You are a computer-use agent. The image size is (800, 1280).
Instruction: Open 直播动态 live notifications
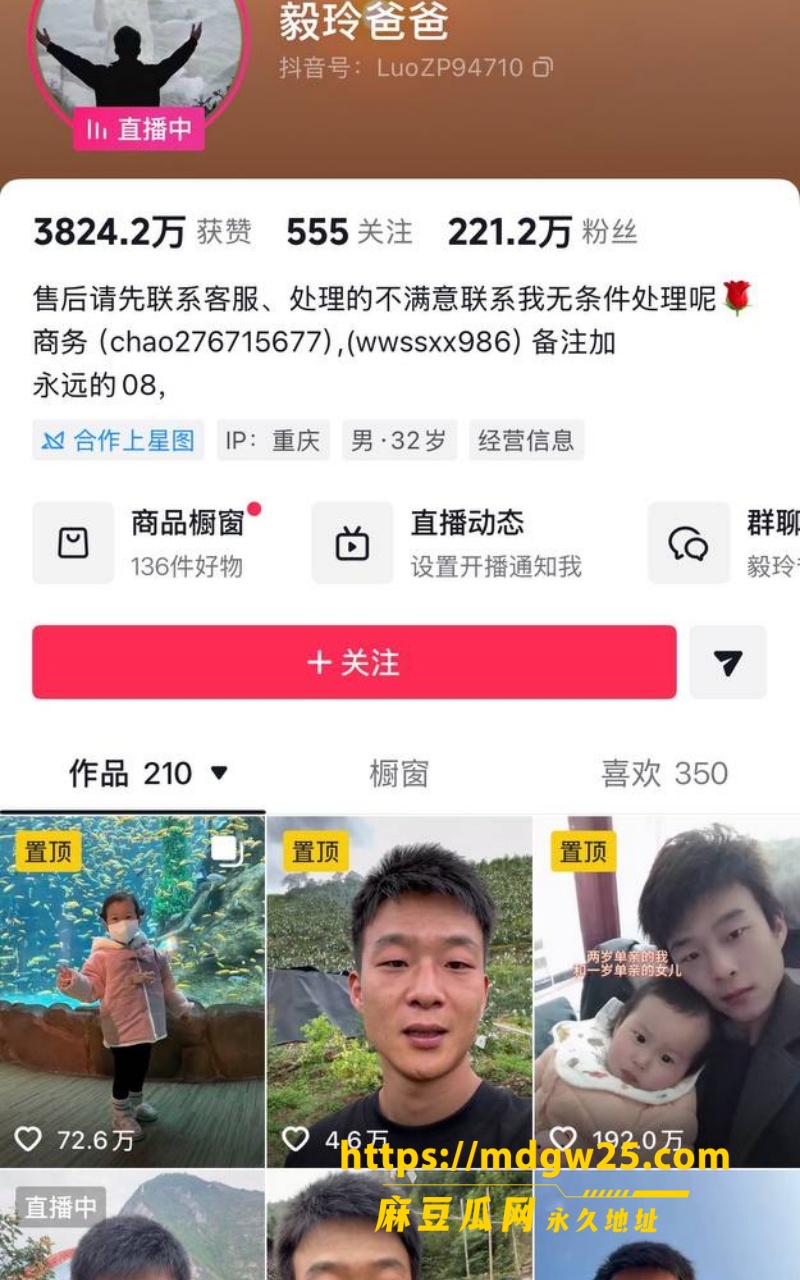coord(447,543)
